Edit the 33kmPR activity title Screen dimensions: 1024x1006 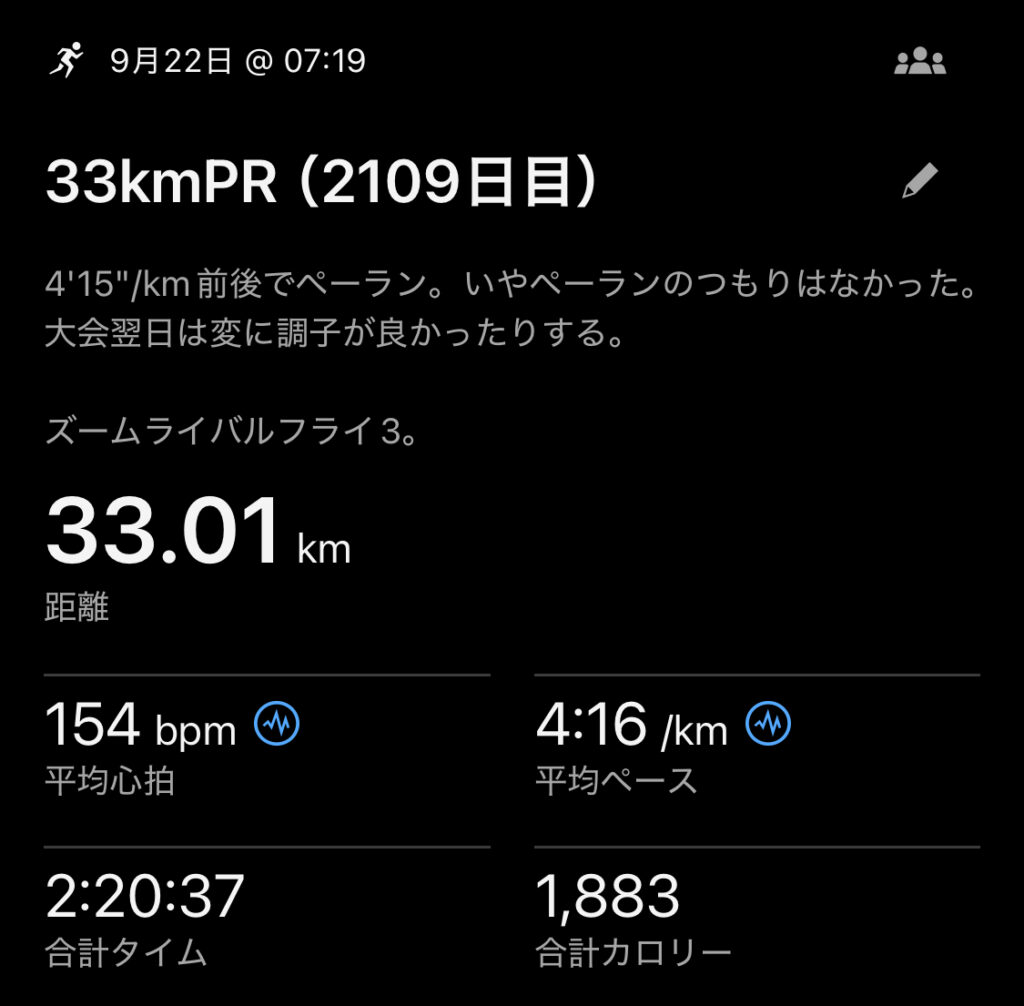(x=919, y=182)
